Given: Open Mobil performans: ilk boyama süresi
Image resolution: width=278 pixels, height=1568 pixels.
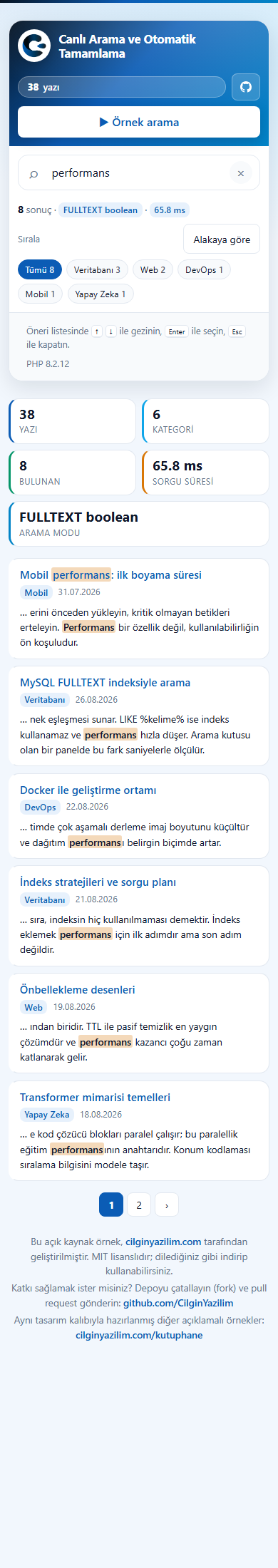Looking at the screenshot, I should point(110,575).
